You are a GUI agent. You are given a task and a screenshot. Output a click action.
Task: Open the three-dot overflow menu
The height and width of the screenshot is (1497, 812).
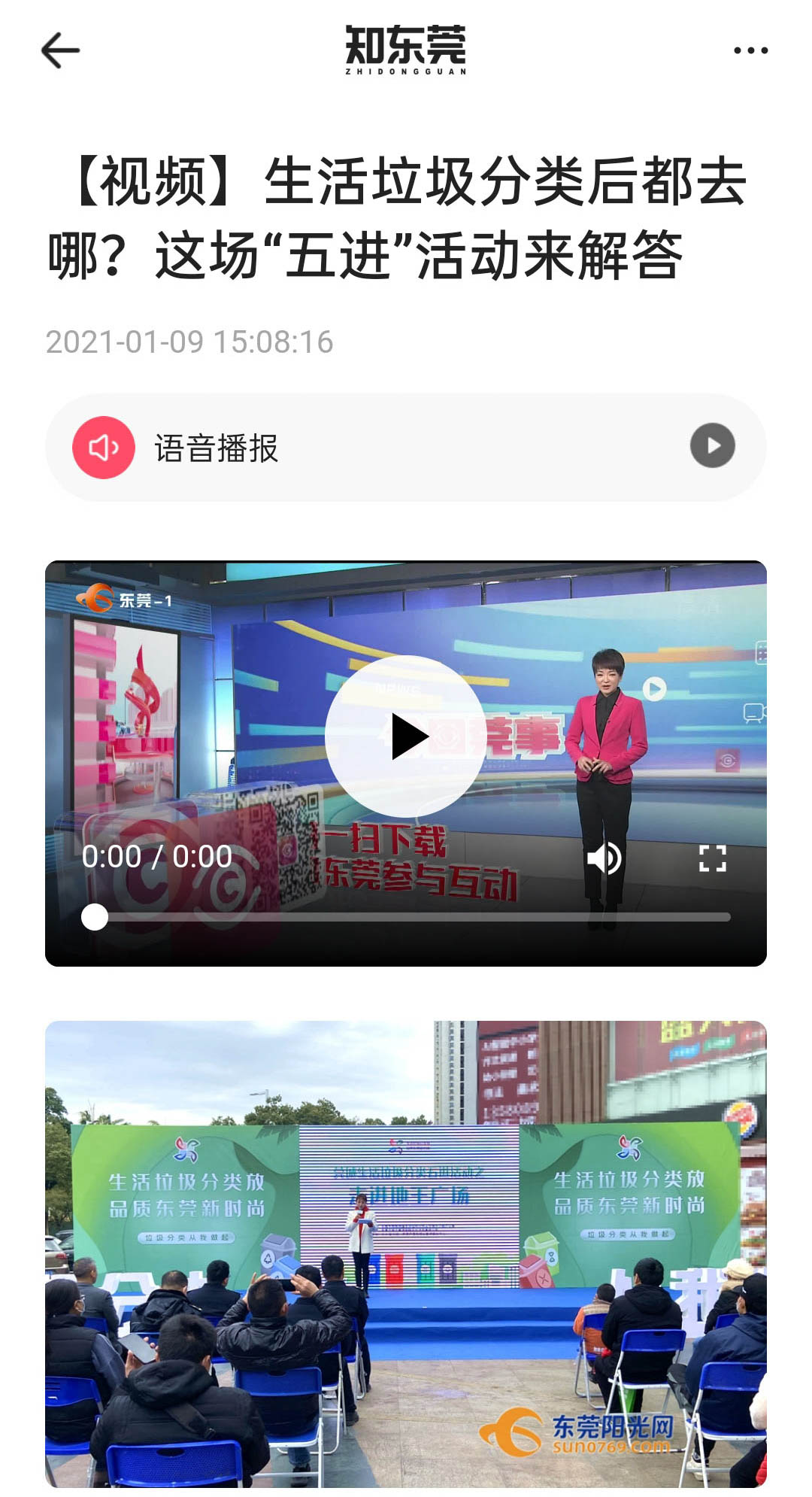pyautogui.click(x=750, y=51)
